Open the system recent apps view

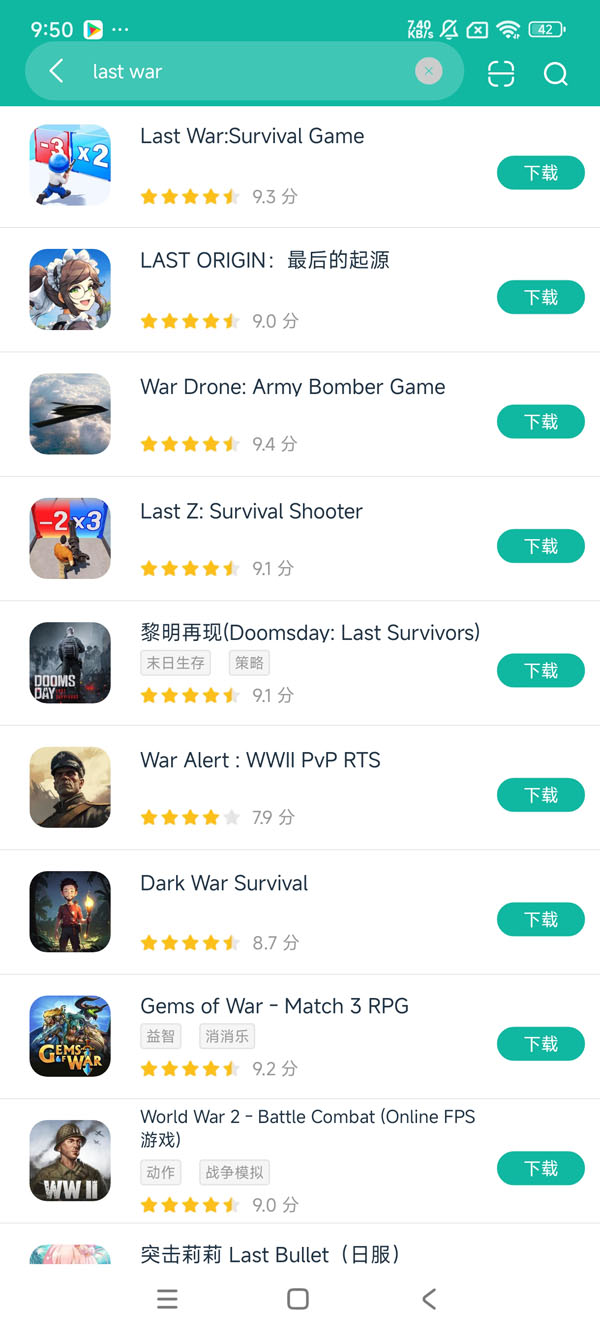168,1299
